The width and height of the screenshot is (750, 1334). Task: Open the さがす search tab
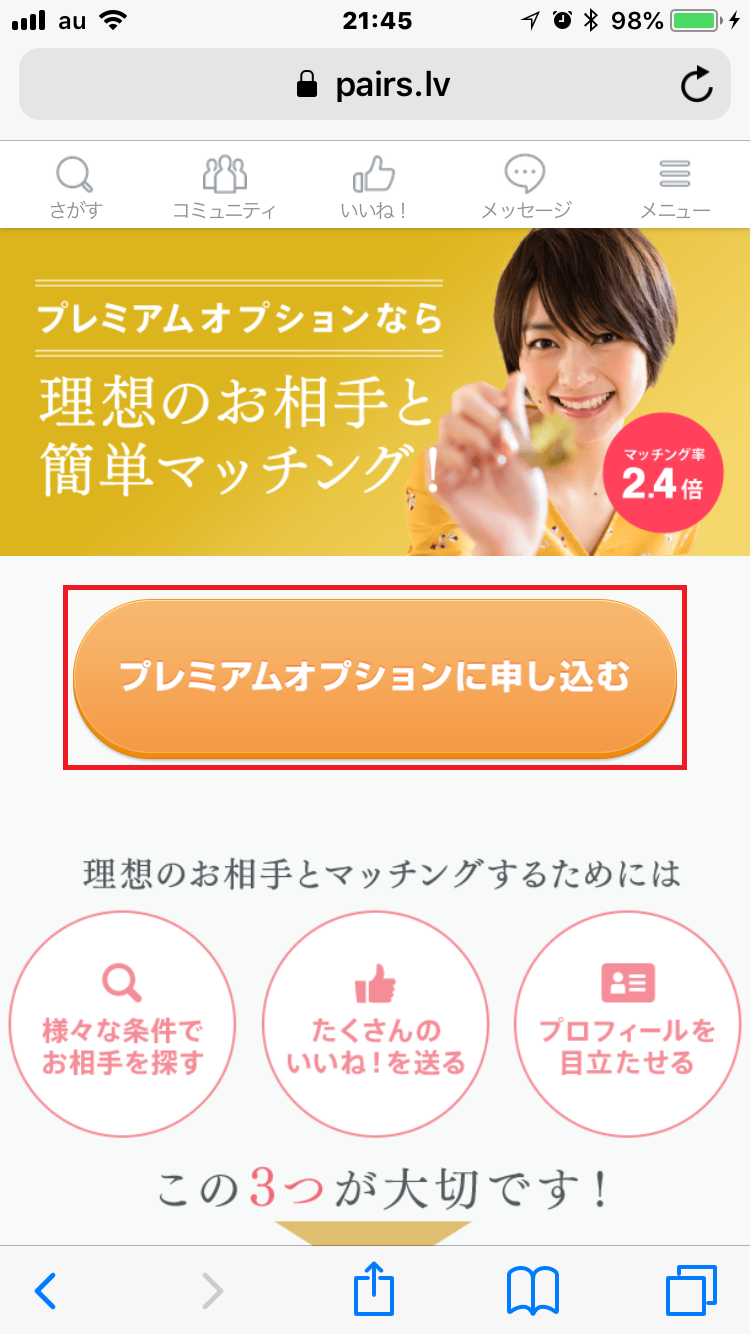(75, 187)
